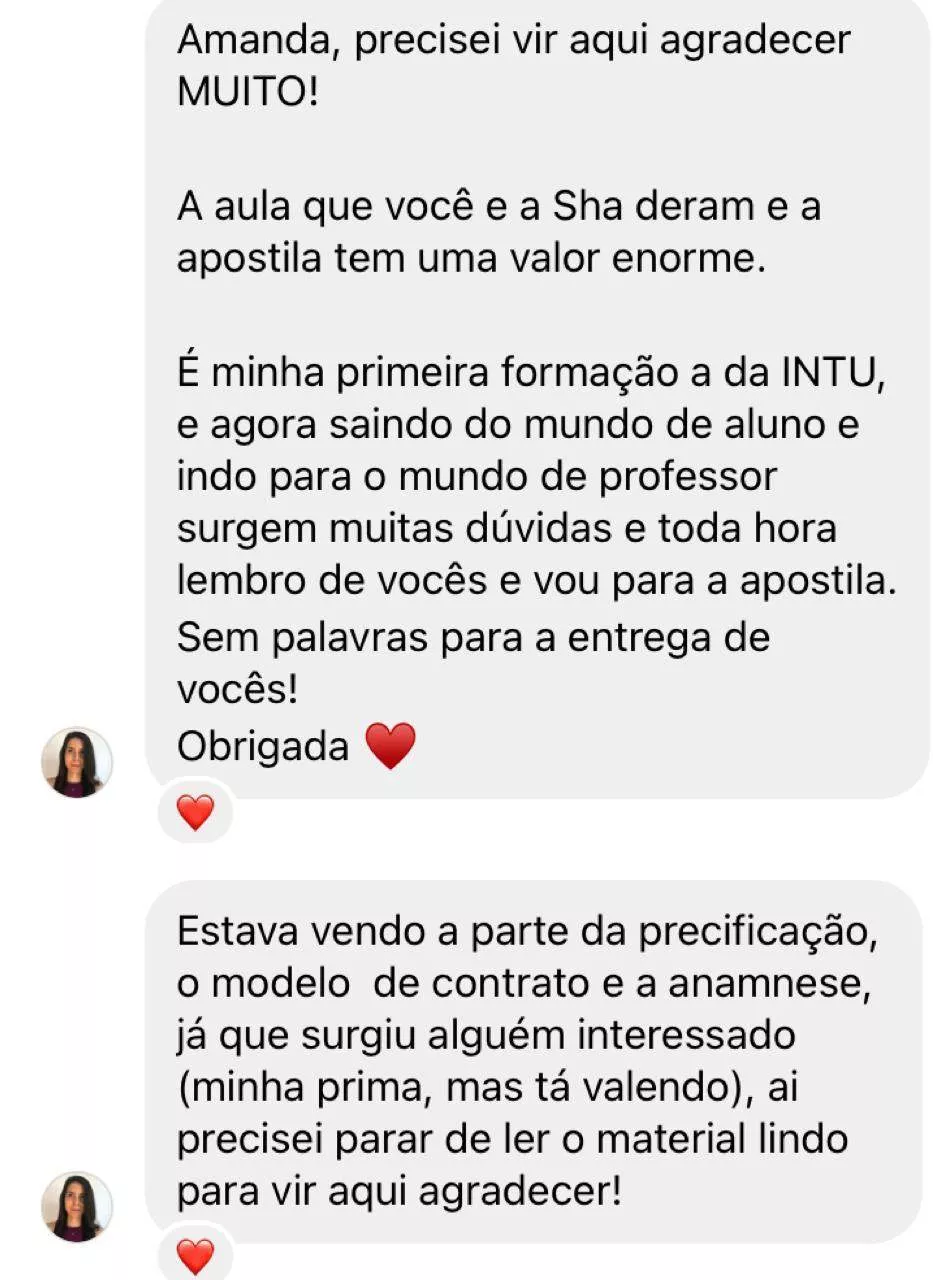Open sender's avatar beside the 'Obrigada' message
The image size is (933, 1280).
pos(77,763)
